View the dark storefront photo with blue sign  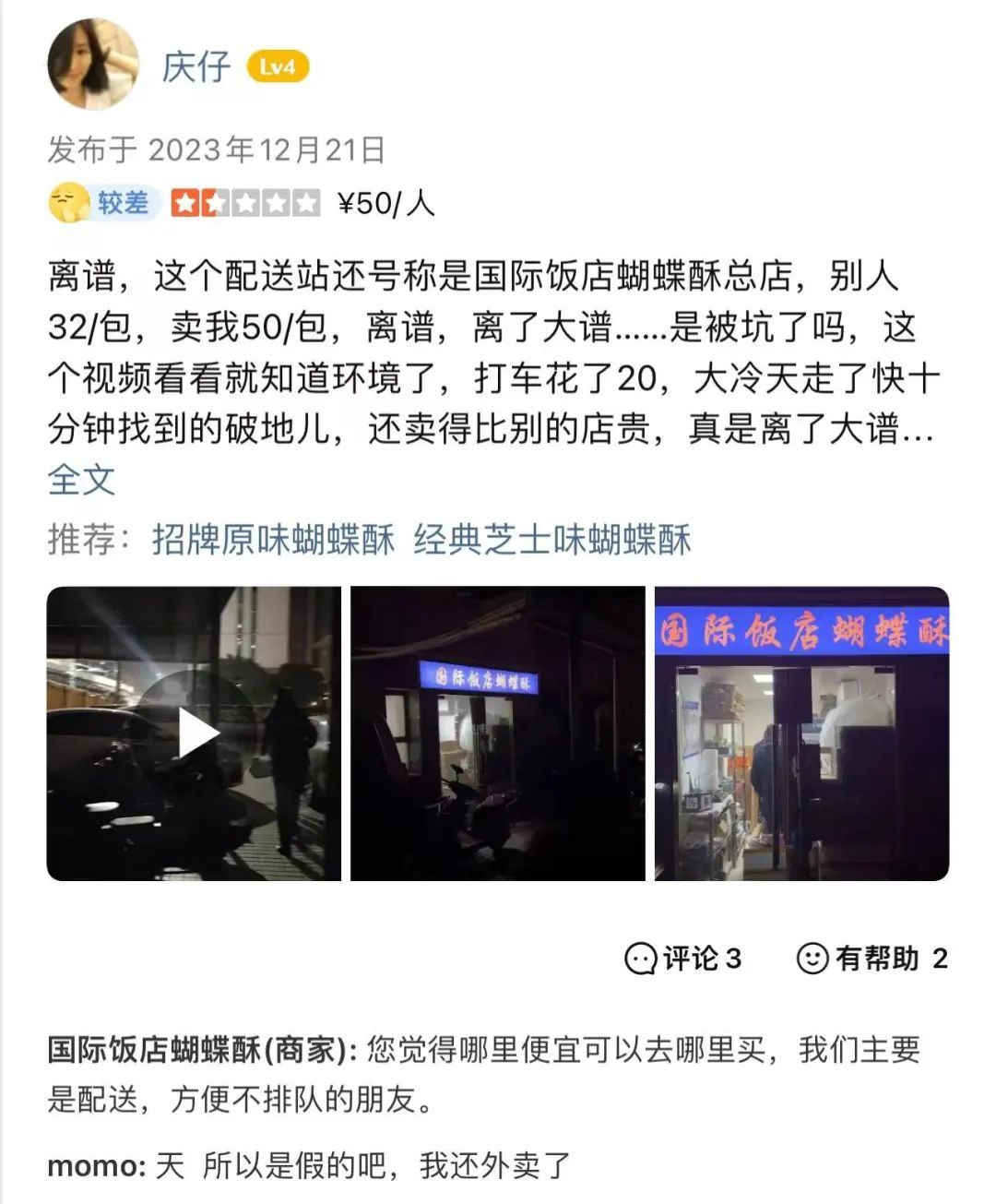[498, 733]
